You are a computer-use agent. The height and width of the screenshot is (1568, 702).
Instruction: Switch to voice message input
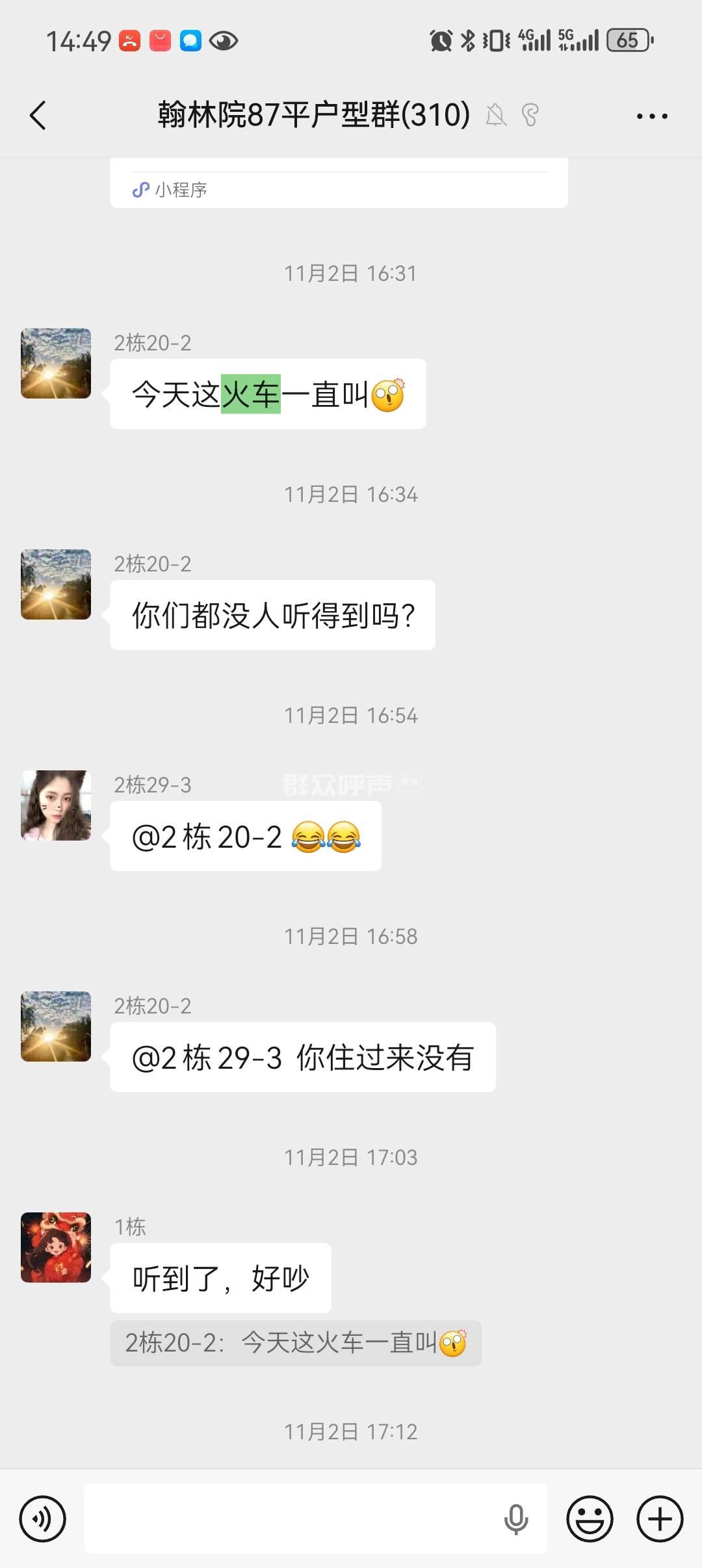click(x=43, y=1519)
